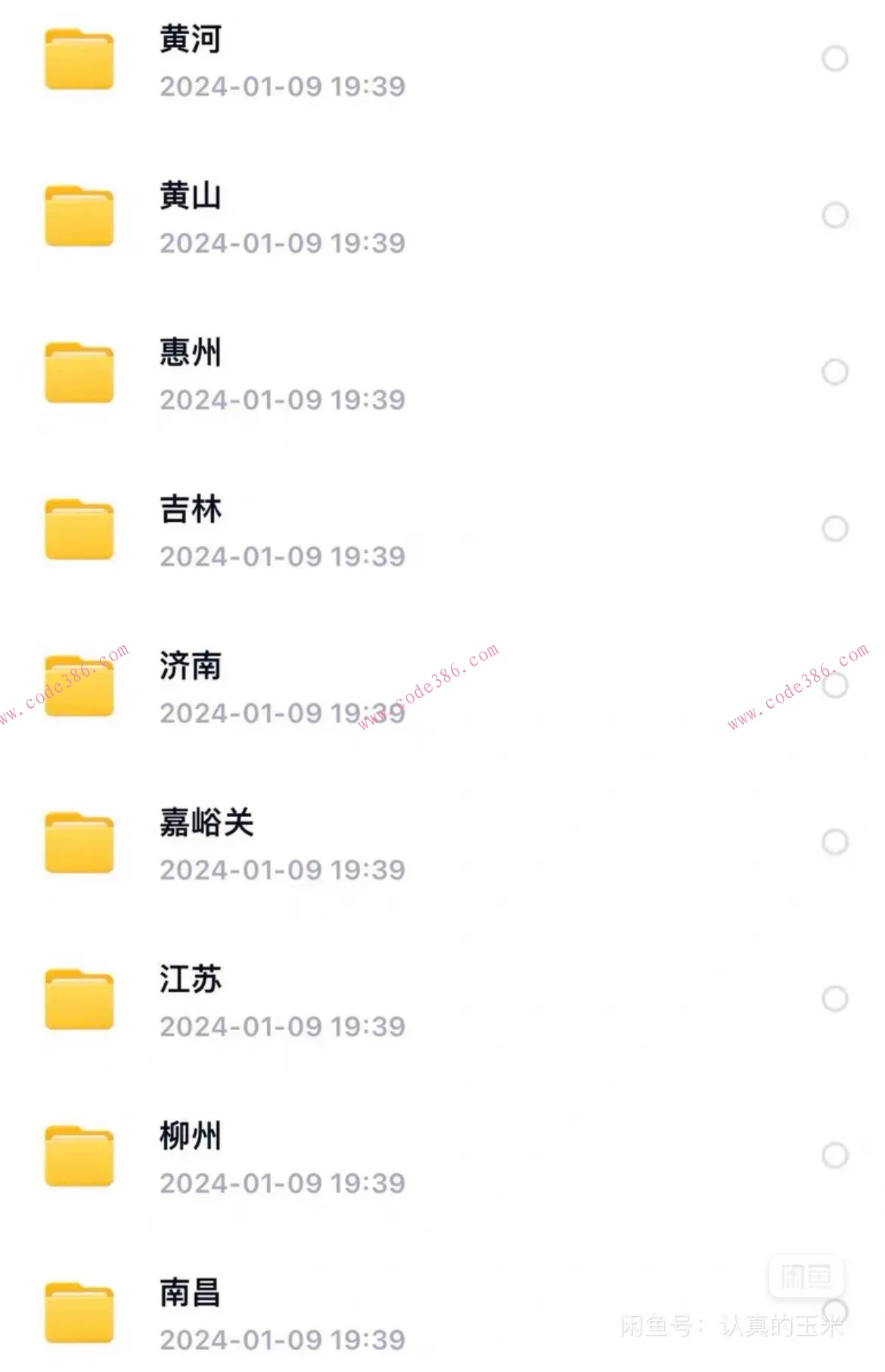Select the checkbox beside 惠州
This screenshot has width=885, height=1372.
(834, 371)
